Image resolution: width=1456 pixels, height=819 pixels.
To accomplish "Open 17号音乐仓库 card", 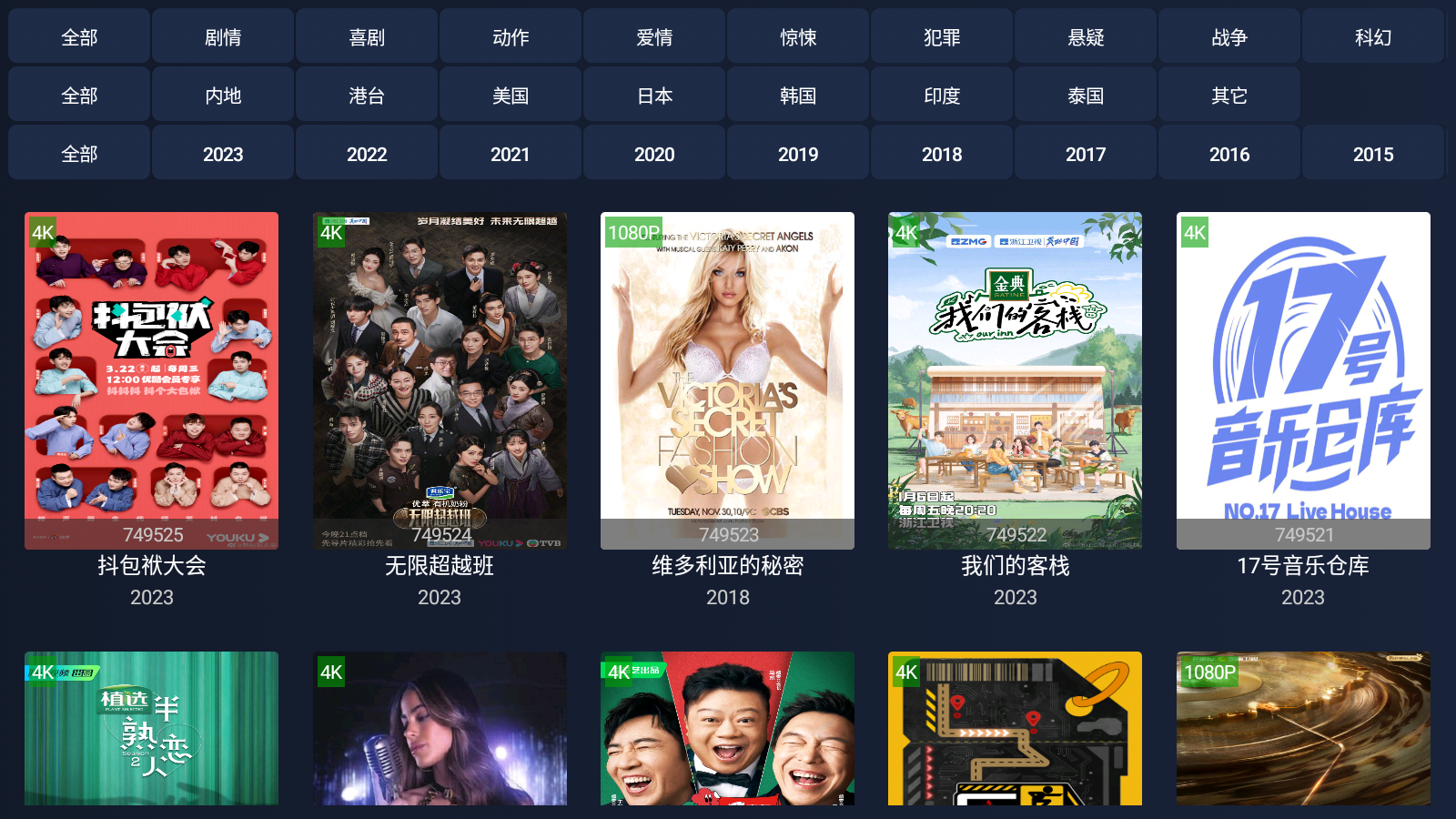I will pos(1303,380).
